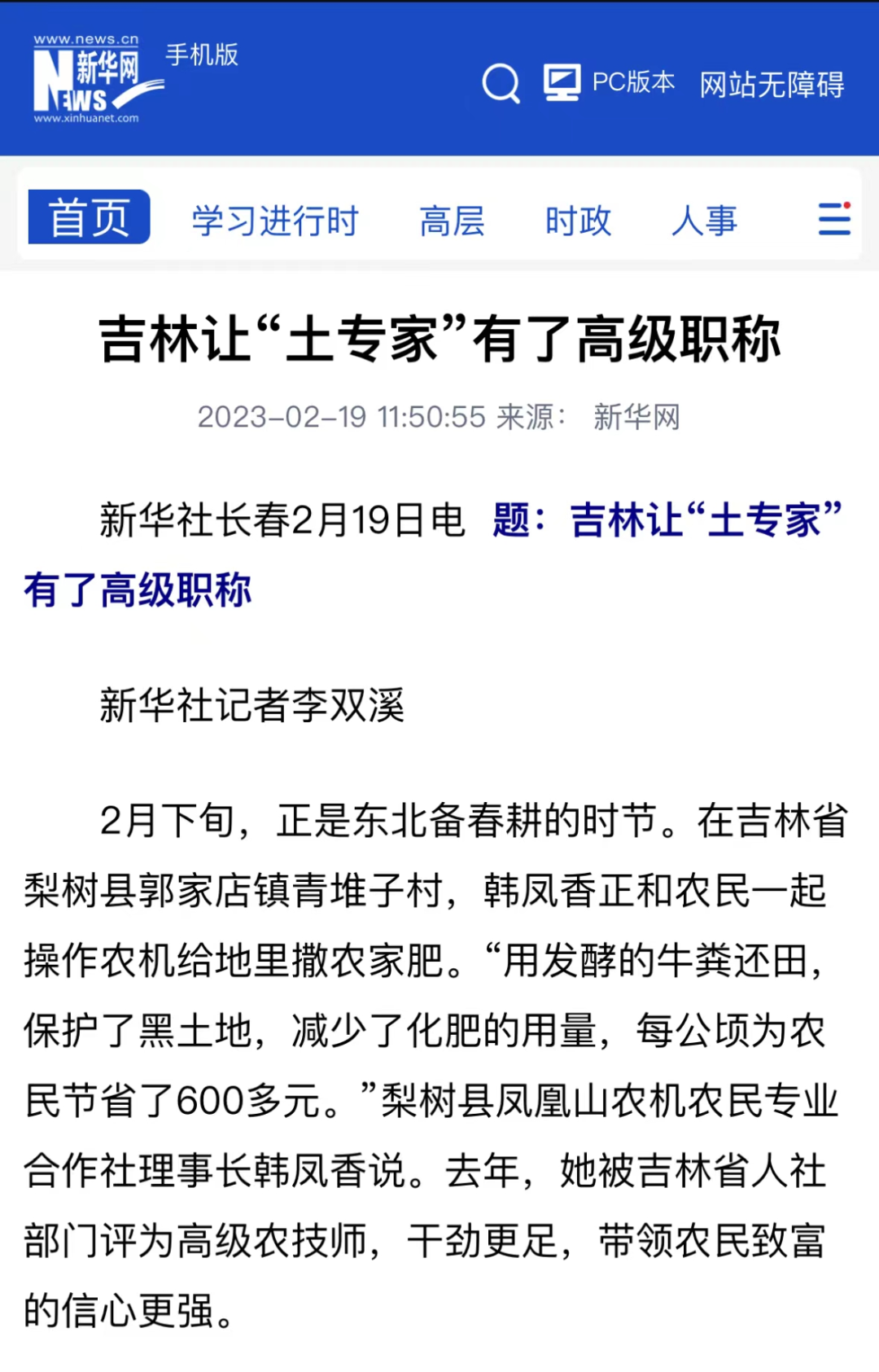Expand the hamburger channel menu

tap(833, 219)
